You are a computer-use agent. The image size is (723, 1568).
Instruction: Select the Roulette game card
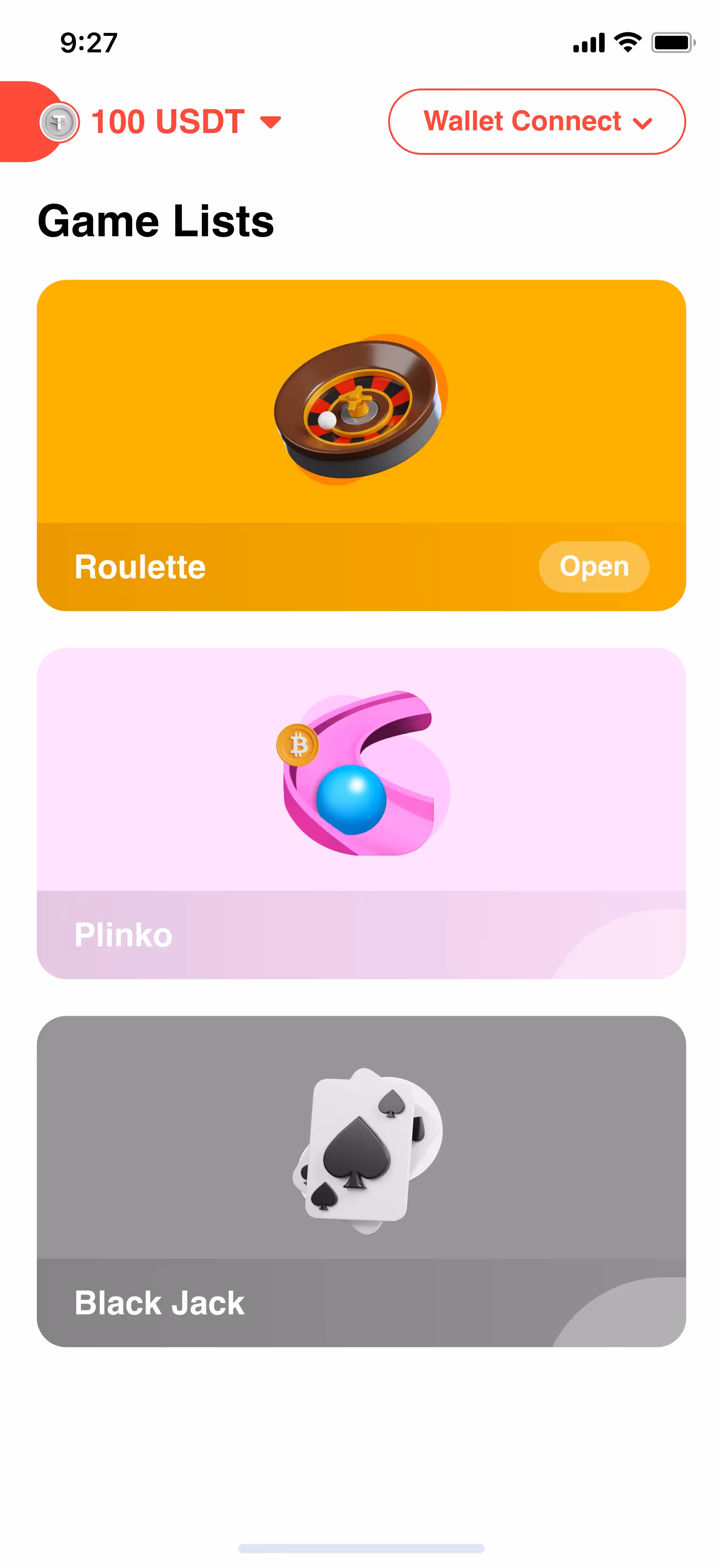[x=361, y=426]
